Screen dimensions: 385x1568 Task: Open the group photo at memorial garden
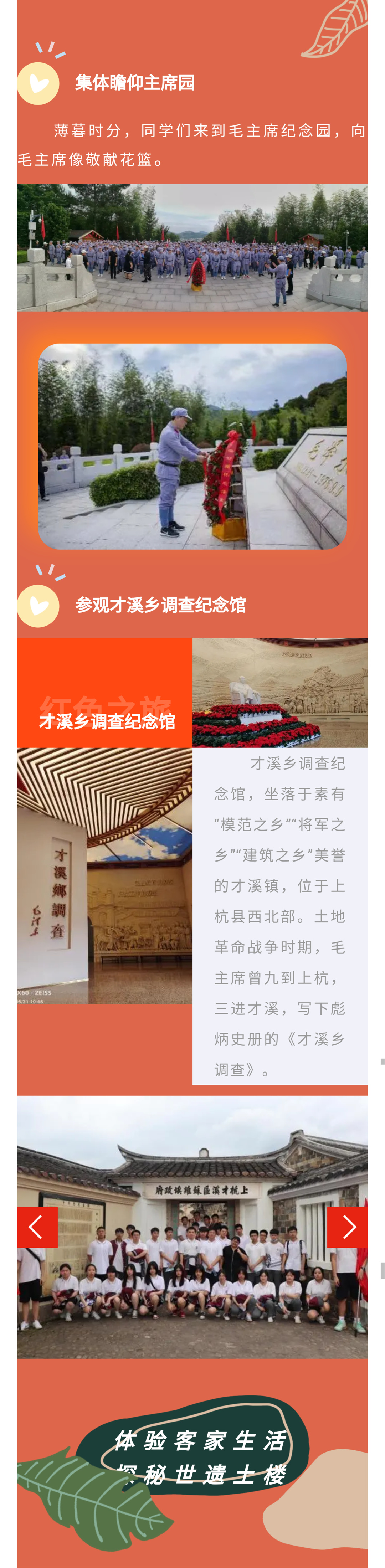(x=192, y=248)
